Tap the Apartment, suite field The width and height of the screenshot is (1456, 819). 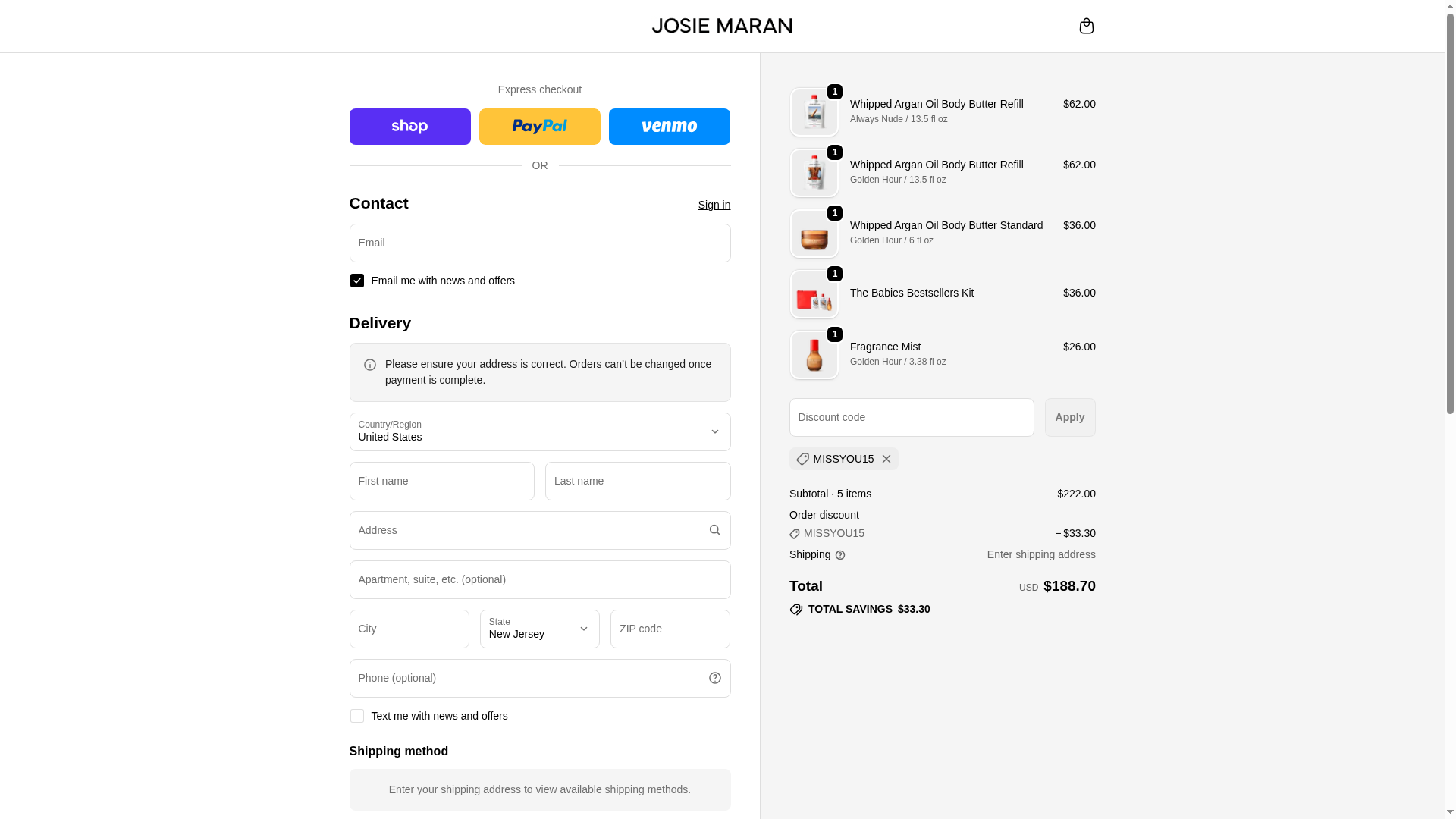[x=539, y=579]
